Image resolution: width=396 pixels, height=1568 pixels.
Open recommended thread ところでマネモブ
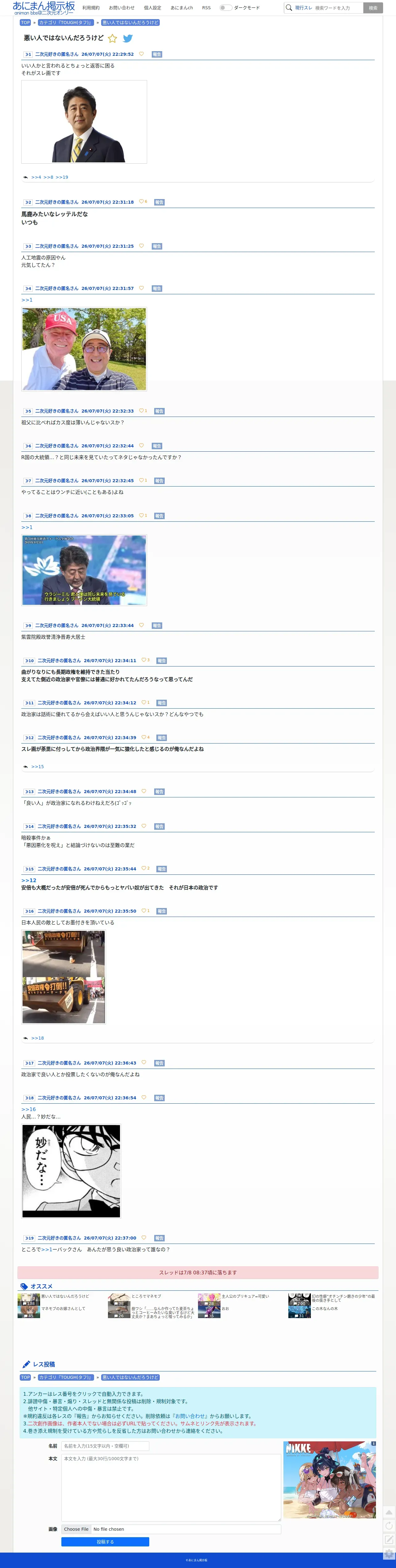point(146,1296)
